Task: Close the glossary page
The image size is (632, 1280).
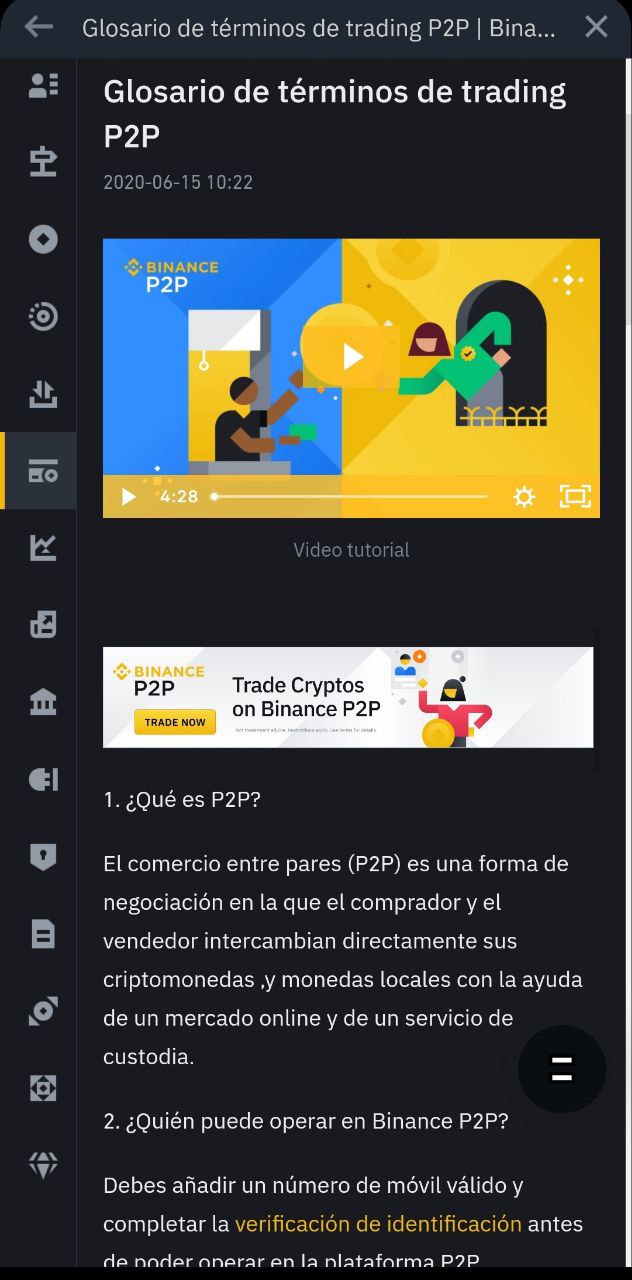Action: pyautogui.click(x=596, y=27)
